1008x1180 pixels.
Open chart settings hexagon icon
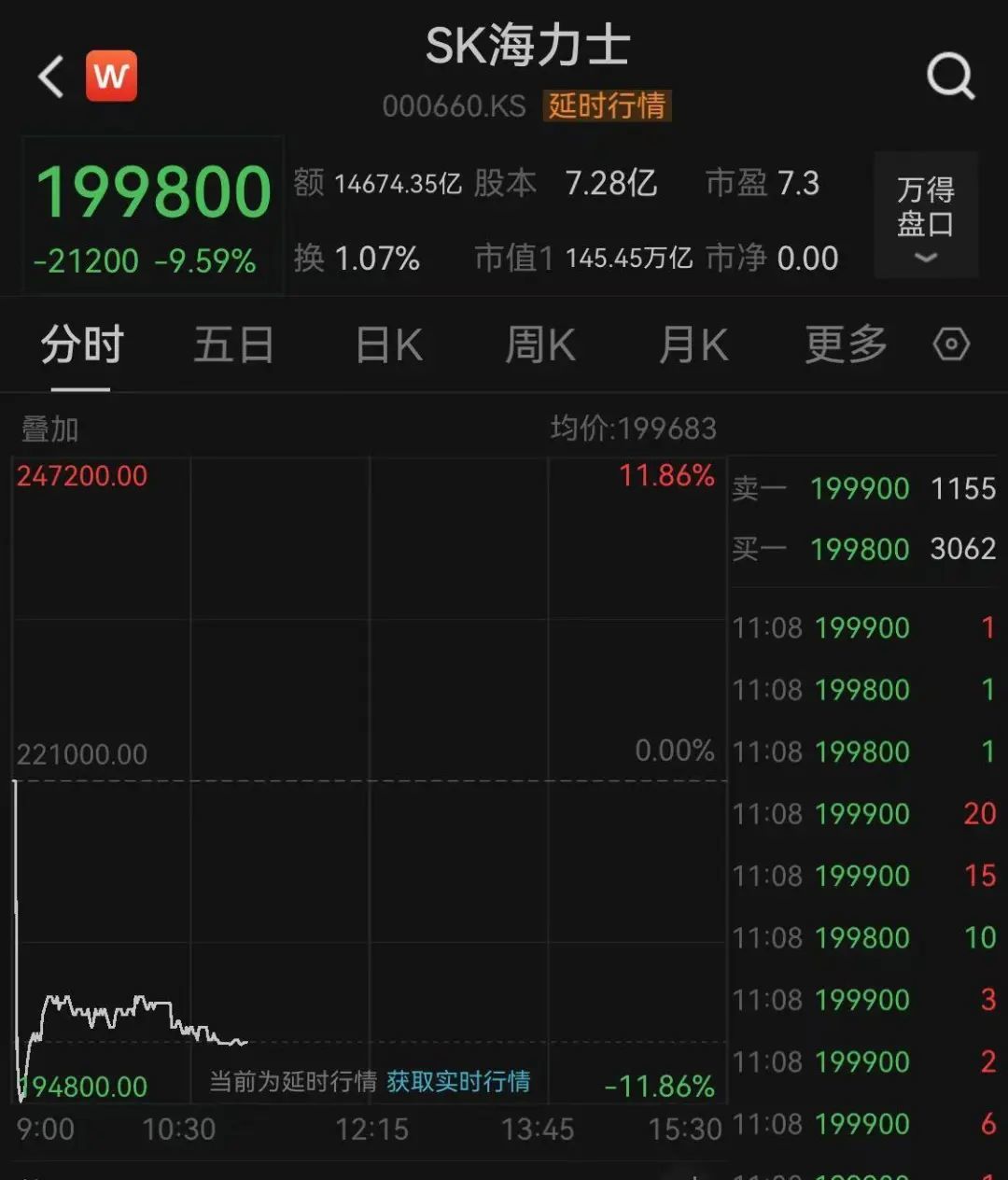951,344
